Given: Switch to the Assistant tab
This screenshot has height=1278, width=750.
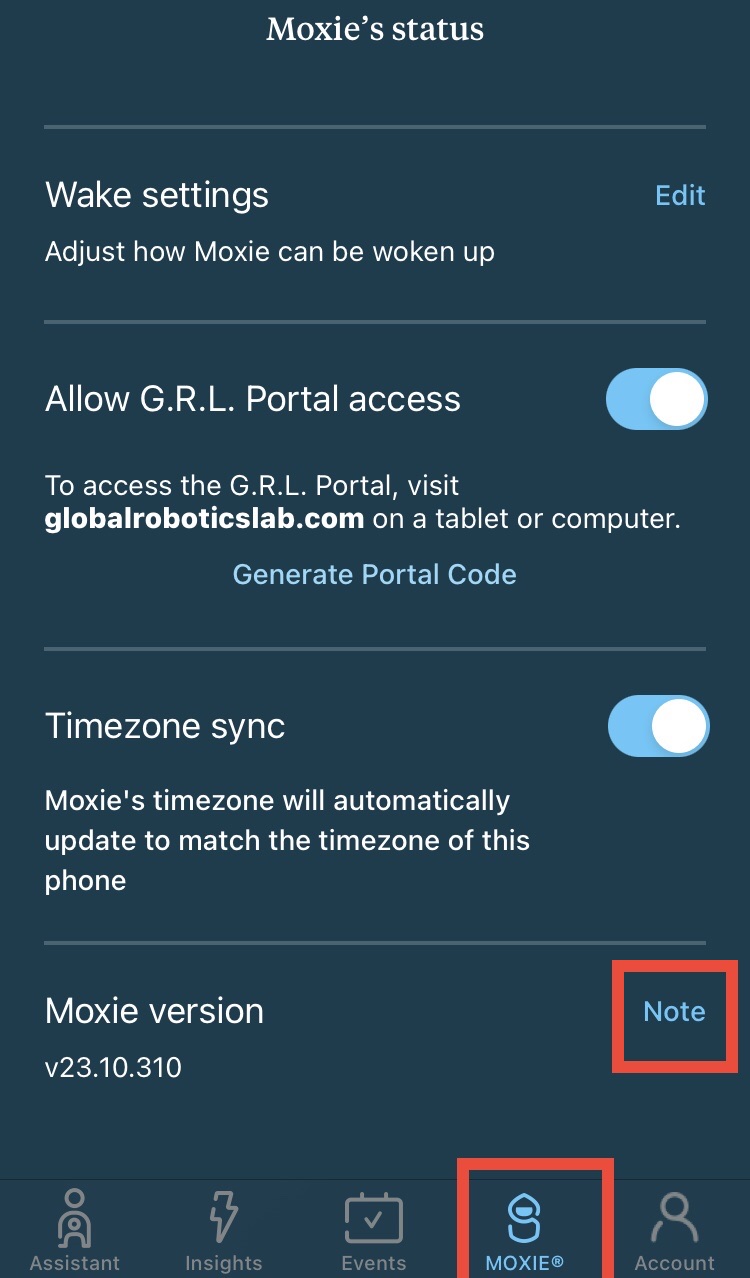Looking at the screenshot, I should (74, 1230).
